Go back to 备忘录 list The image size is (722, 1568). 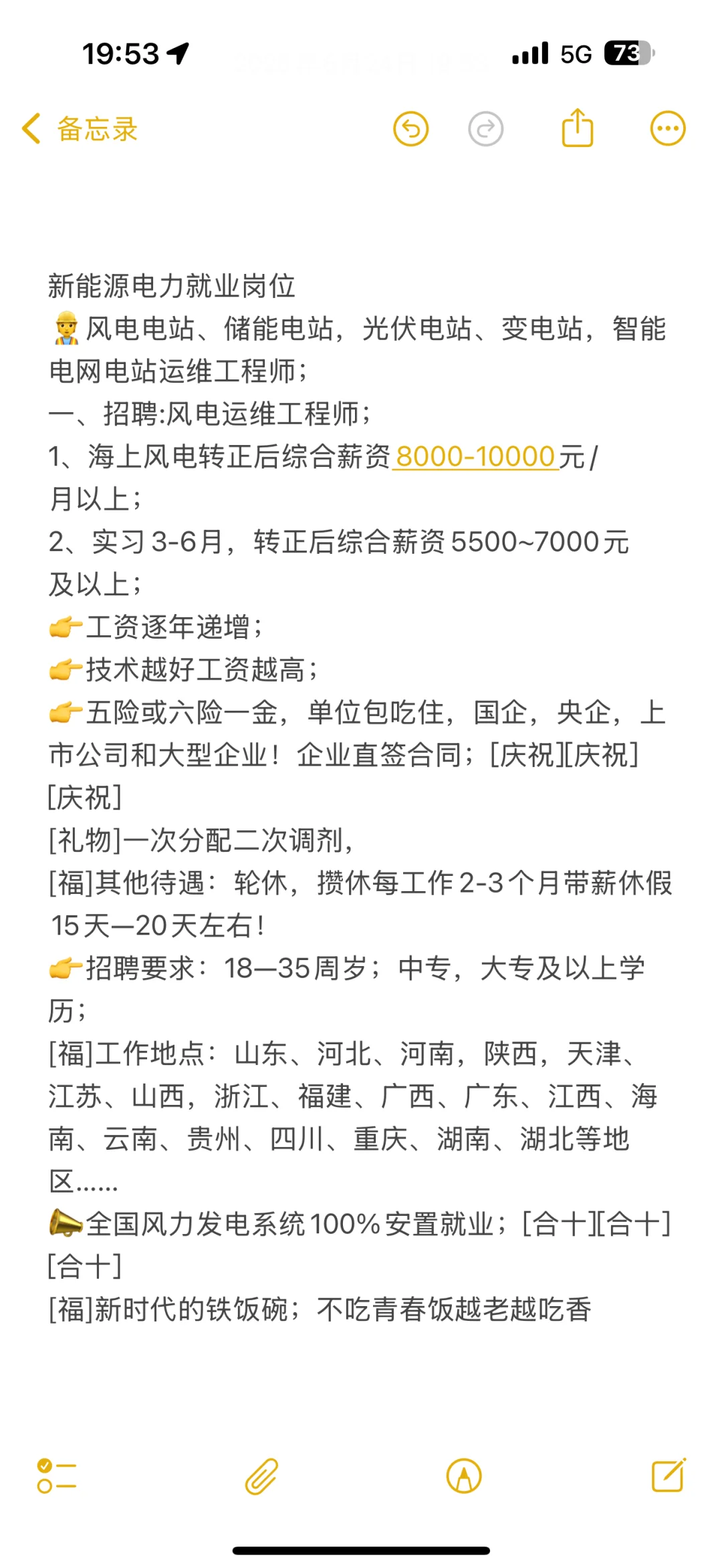(80, 128)
